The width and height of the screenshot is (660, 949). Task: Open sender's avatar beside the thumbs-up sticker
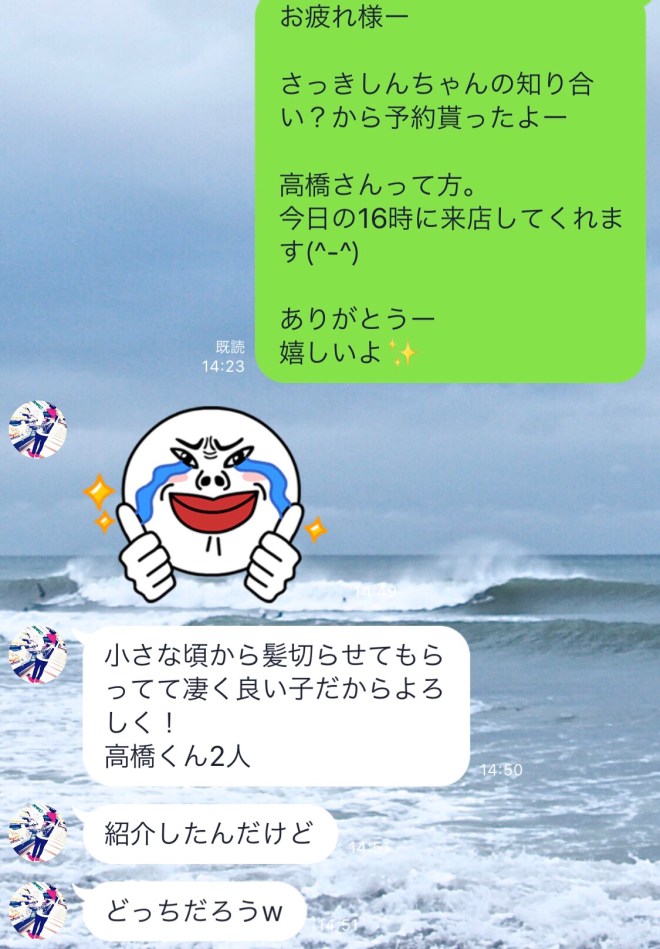click(38, 430)
